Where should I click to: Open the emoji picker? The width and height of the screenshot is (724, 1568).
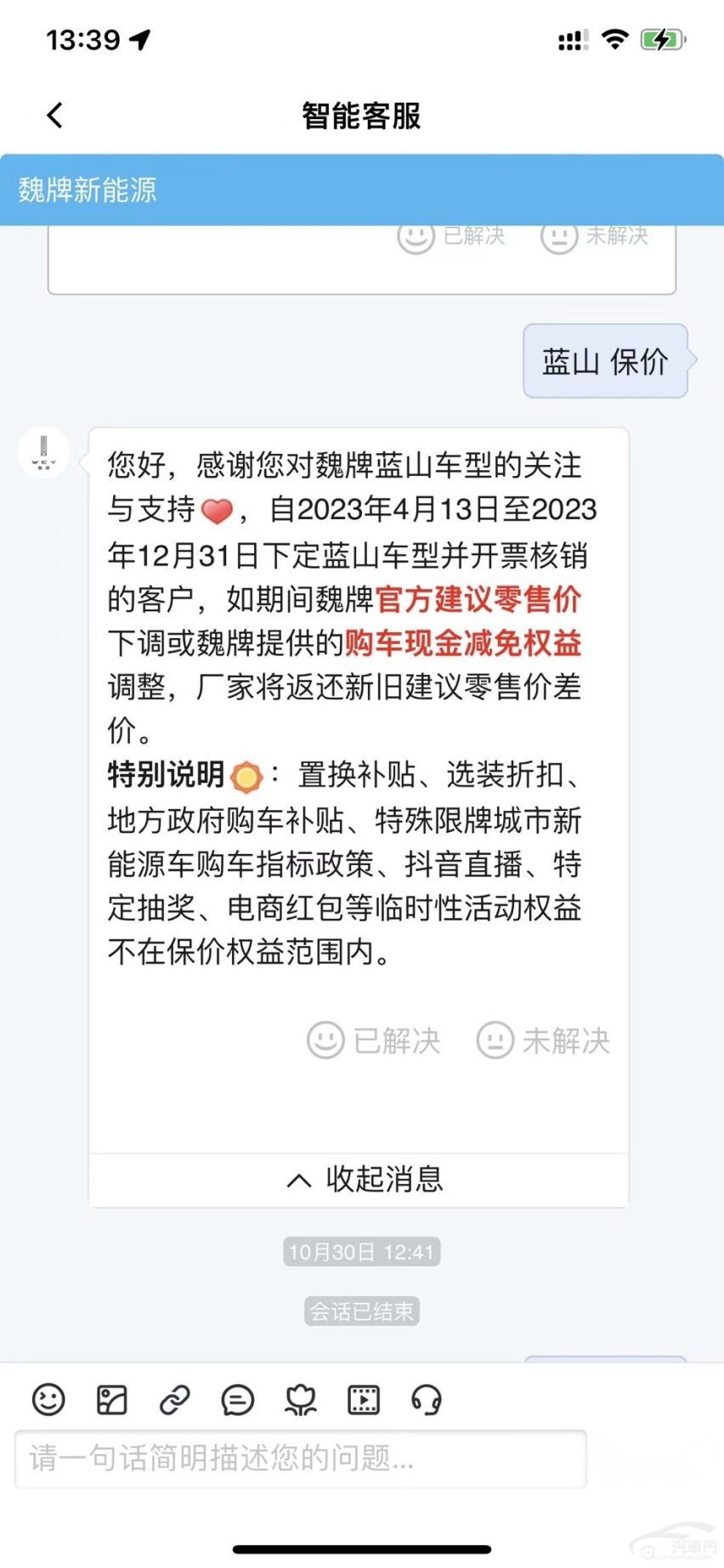point(48,1399)
